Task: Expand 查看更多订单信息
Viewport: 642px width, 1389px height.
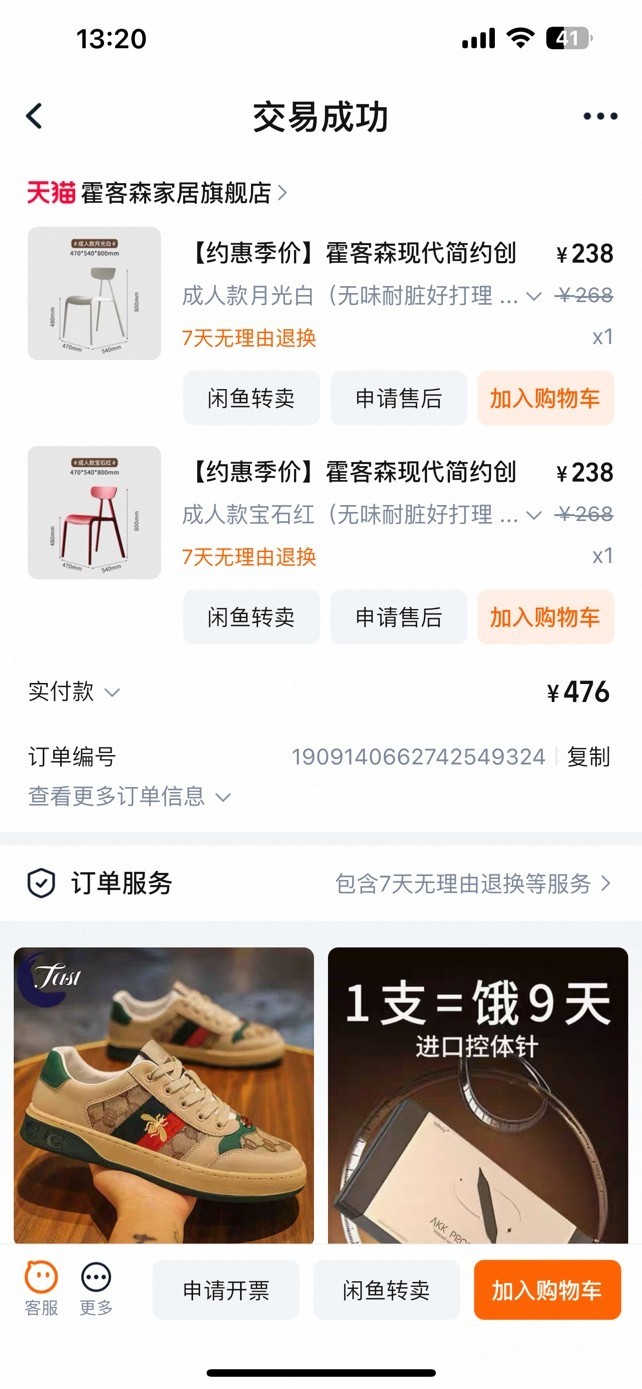Action: tap(130, 797)
